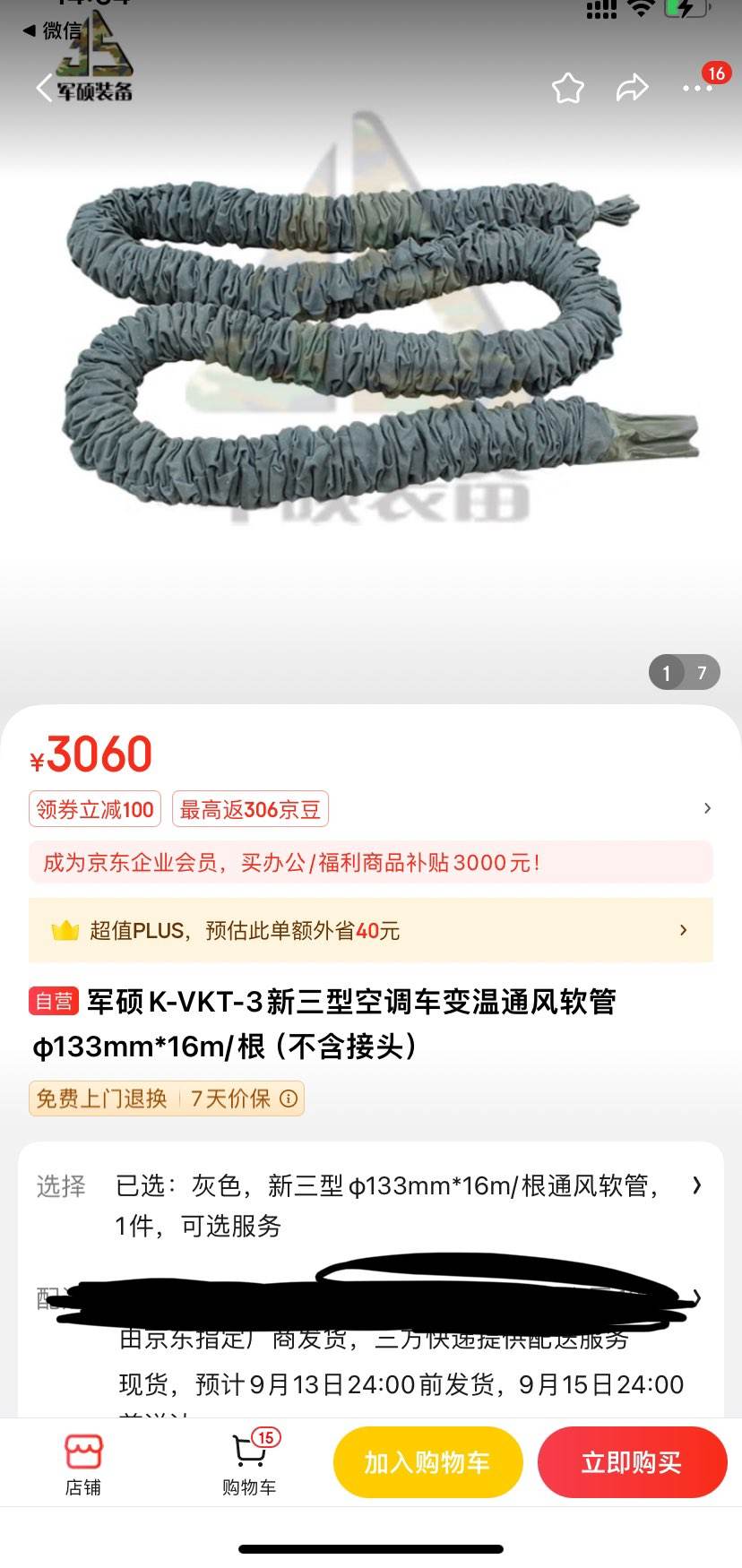Open the share menu
This screenshot has height=1568, width=742.
tap(633, 88)
